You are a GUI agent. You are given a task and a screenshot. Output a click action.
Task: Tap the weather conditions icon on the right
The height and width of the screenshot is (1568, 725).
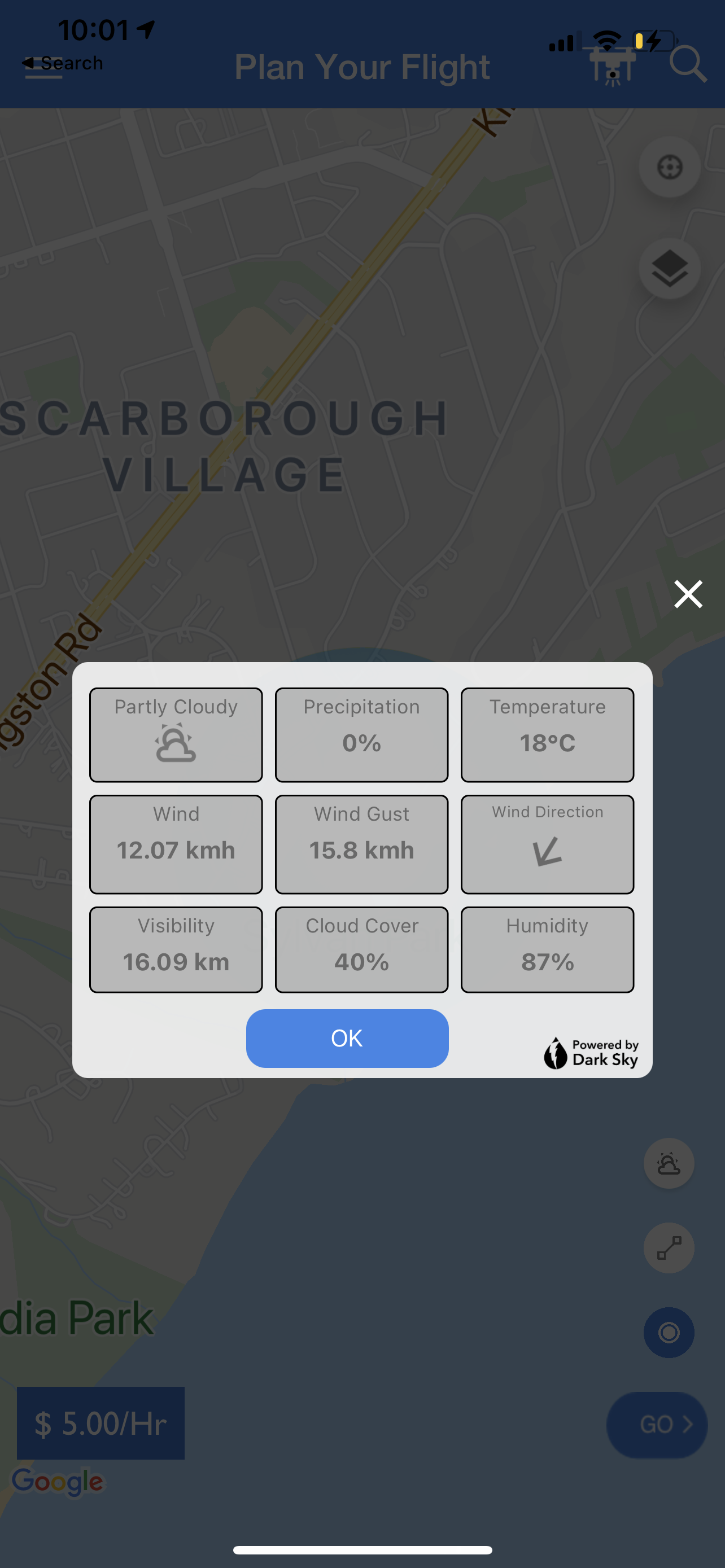(x=669, y=1163)
